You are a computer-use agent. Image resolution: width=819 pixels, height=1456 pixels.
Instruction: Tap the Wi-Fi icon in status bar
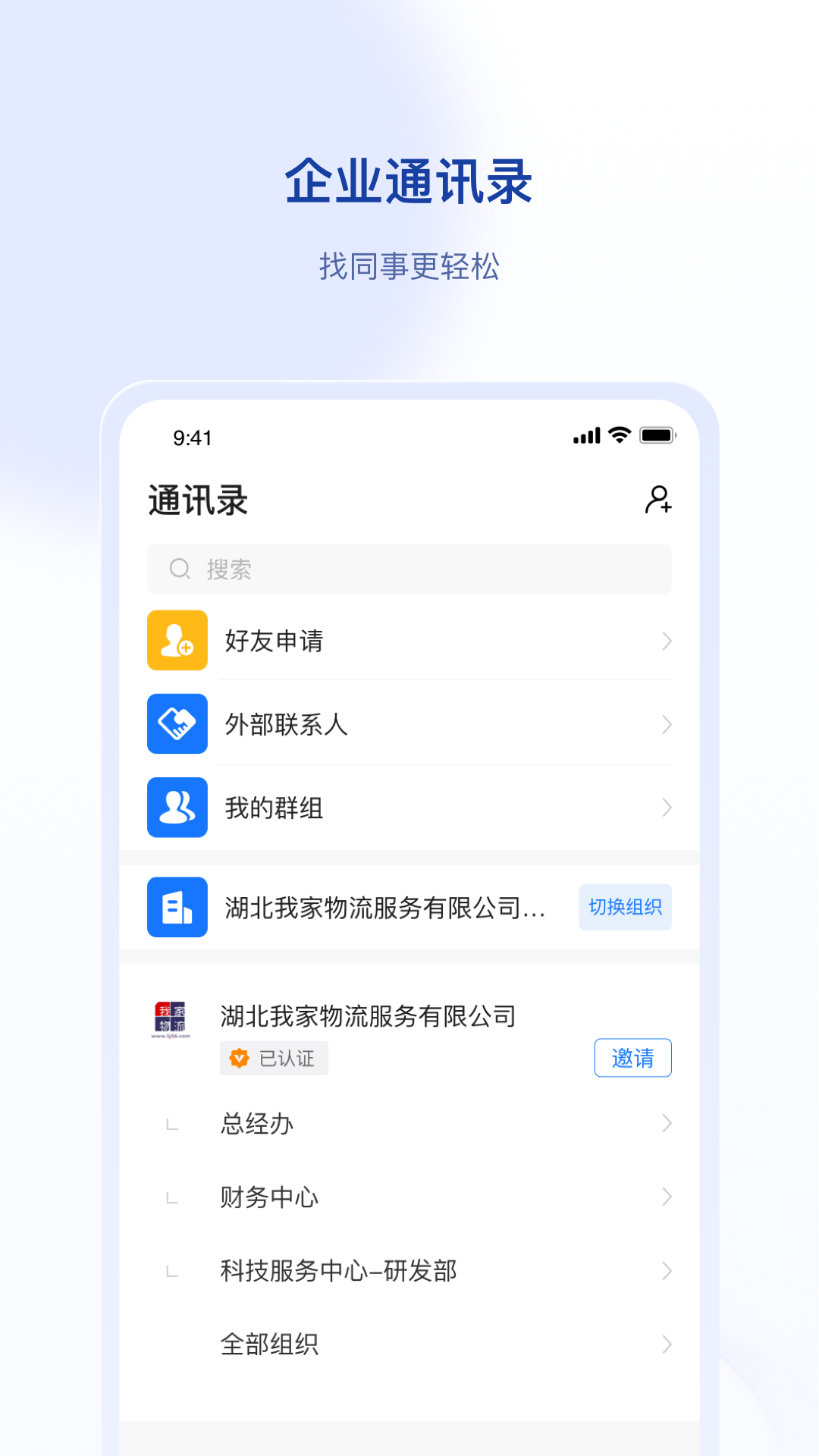point(619,435)
